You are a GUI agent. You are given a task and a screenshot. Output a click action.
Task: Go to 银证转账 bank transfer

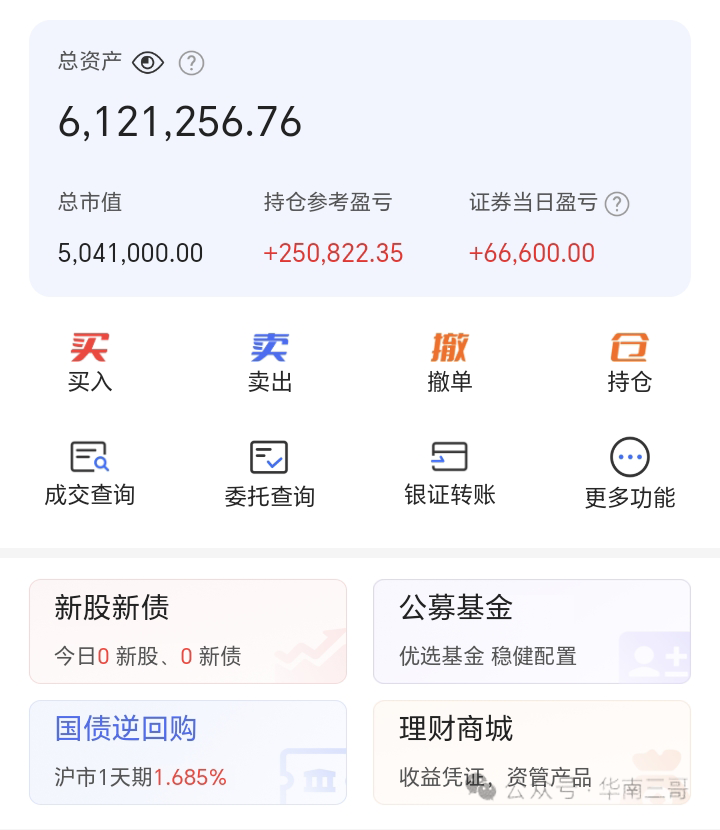point(450,474)
